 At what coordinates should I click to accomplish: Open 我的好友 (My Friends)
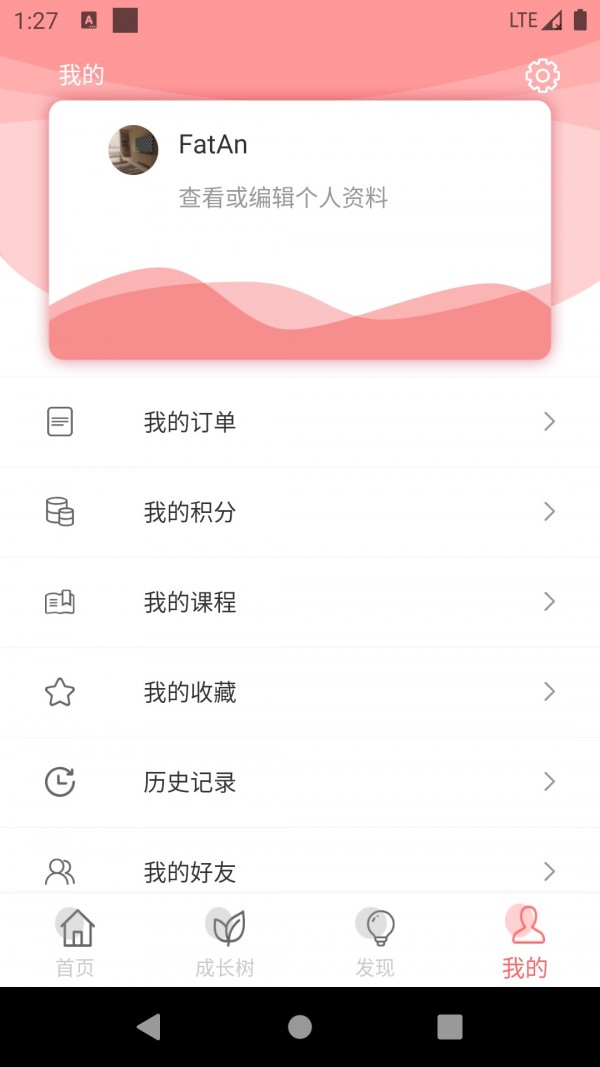click(300, 870)
